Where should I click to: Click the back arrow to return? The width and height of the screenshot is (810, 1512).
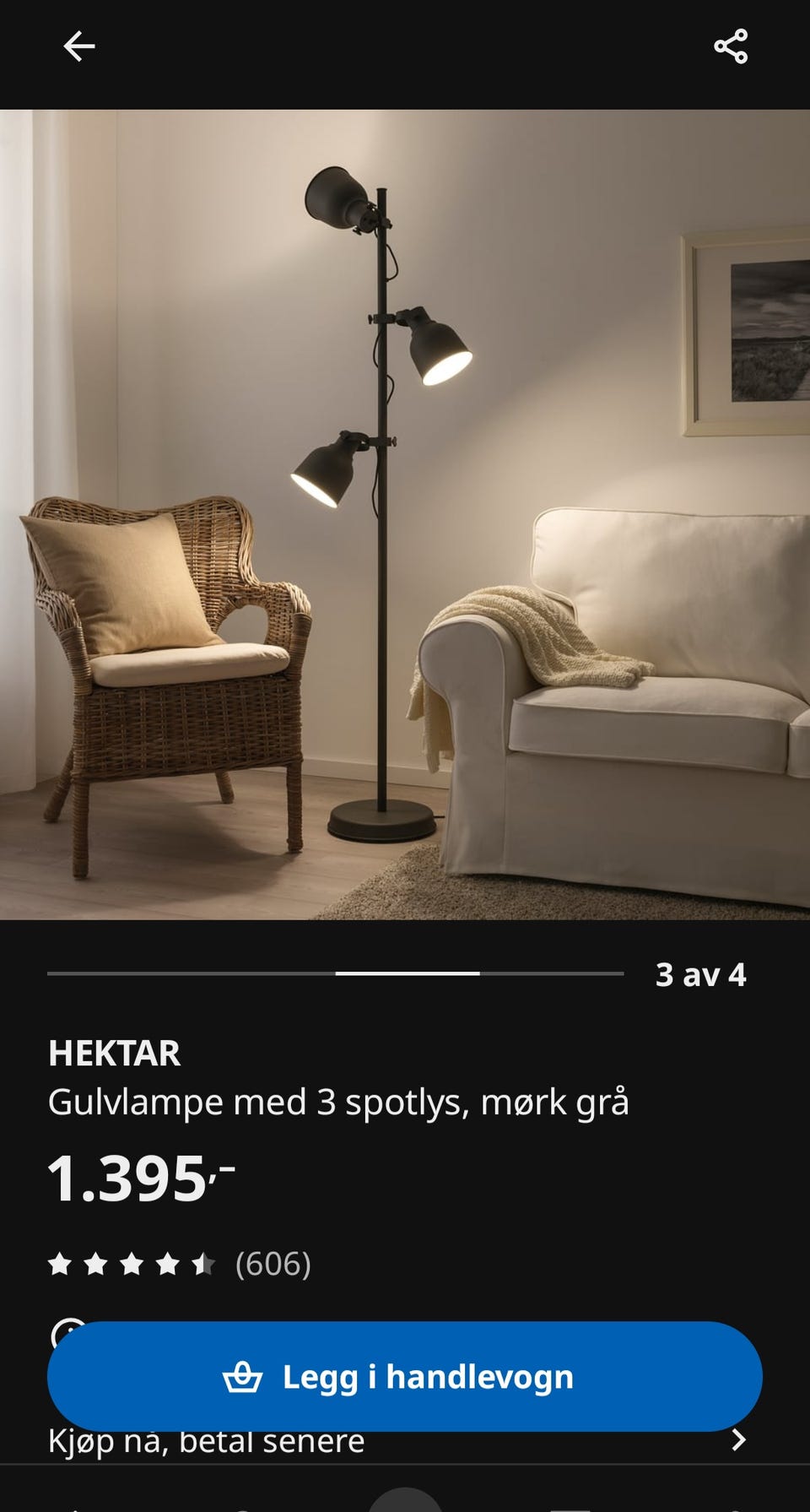(x=80, y=46)
